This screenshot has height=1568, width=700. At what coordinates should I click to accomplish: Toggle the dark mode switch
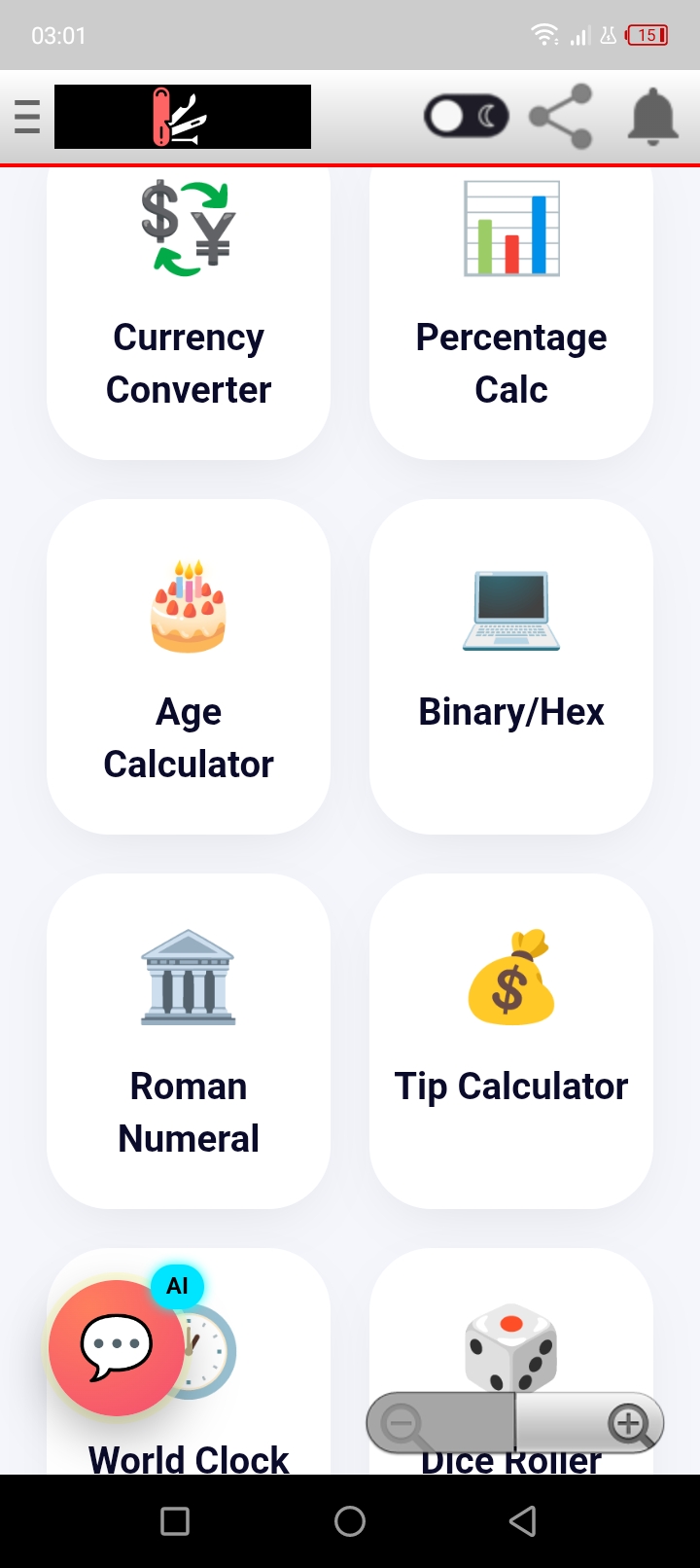(467, 117)
